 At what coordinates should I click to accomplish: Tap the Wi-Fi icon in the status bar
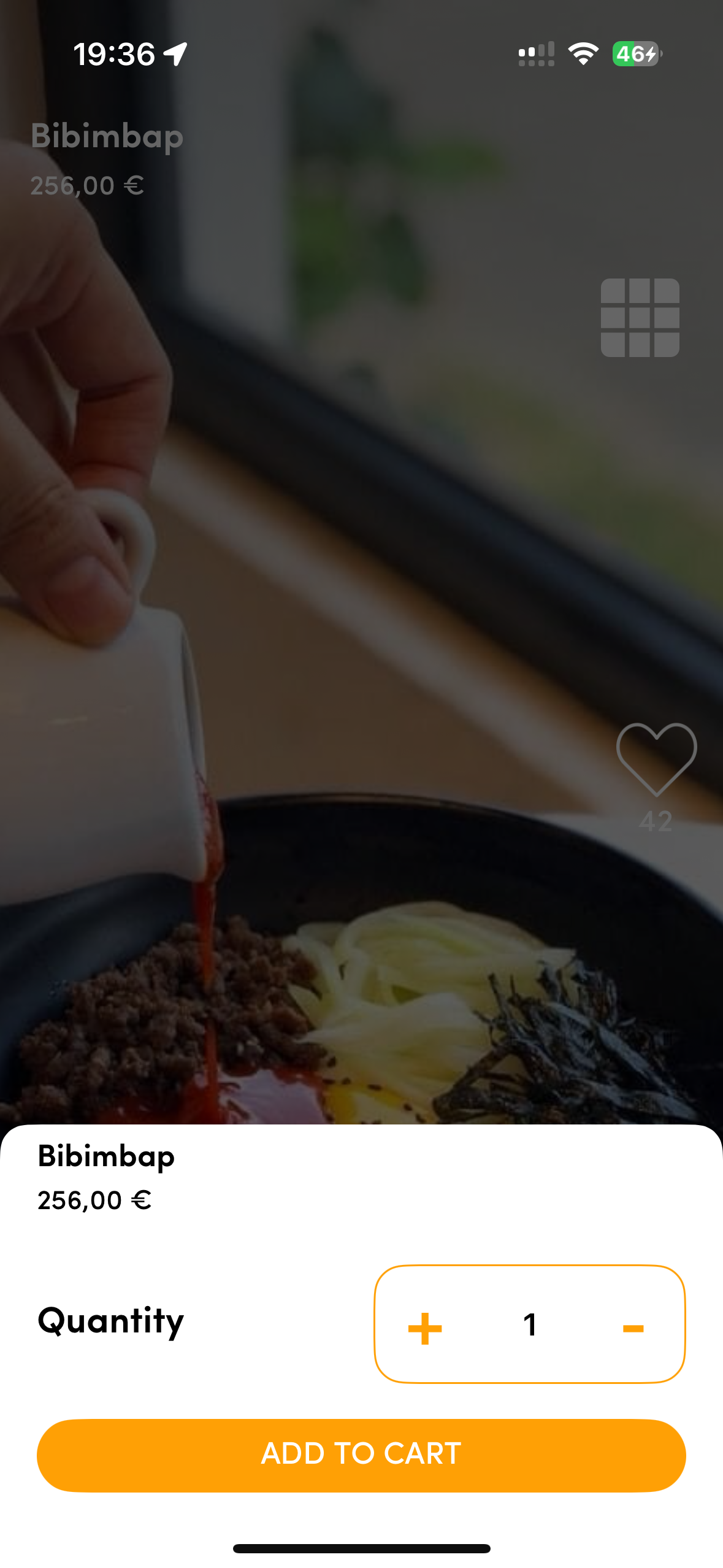tap(583, 54)
